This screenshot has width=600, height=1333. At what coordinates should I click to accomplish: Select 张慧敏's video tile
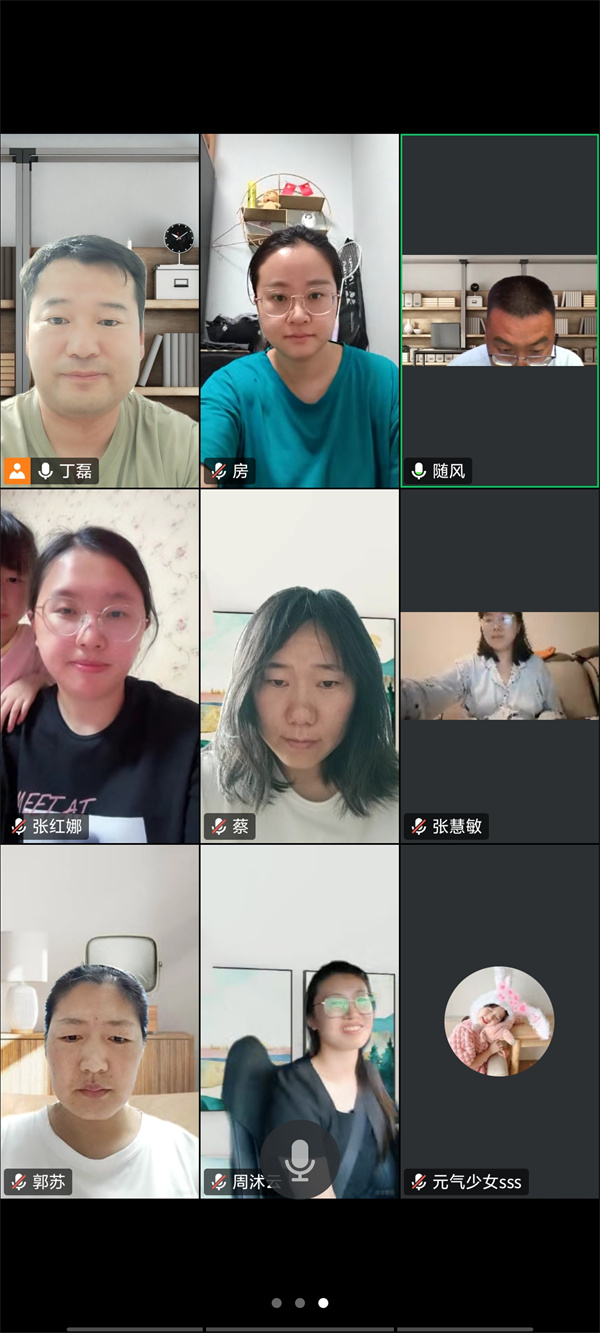pyautogui.click(x=499, y=665)
